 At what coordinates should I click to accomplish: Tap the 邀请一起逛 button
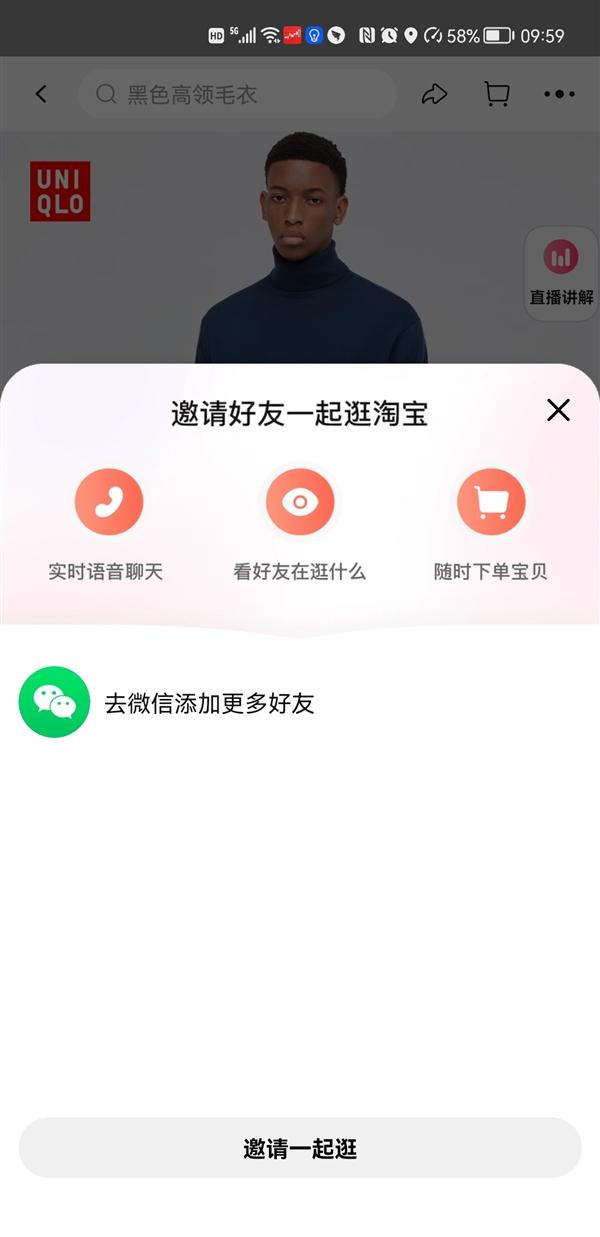pyautogui.click(x=300, y=1148)
